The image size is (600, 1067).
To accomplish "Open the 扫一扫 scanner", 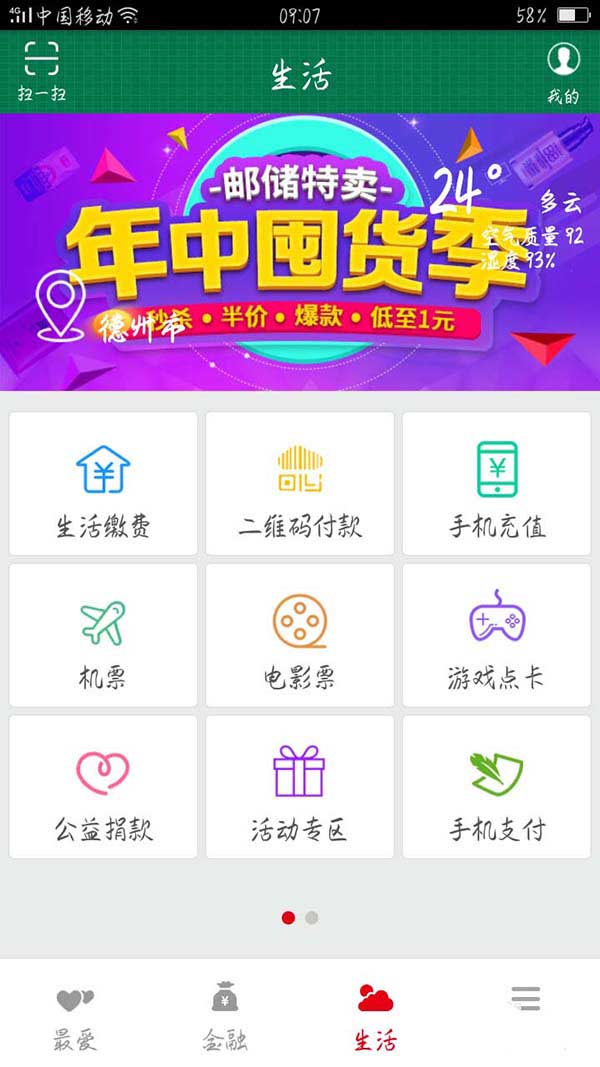I will pos(42,71).
